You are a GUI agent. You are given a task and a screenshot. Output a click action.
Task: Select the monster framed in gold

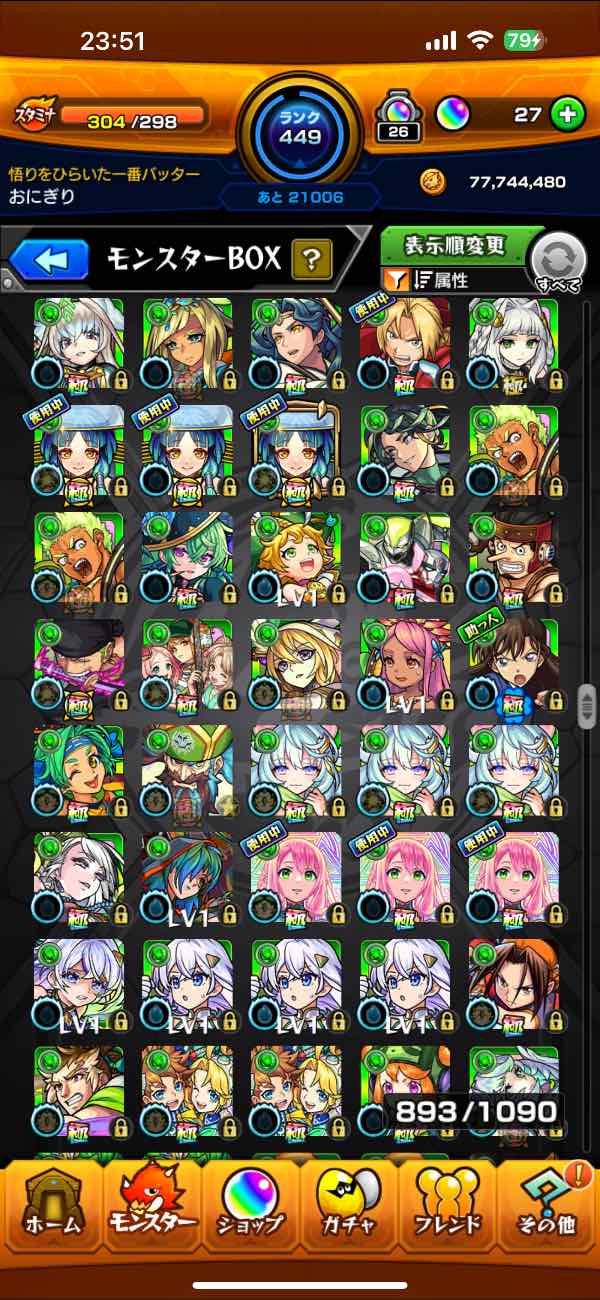click(x=296, y=451)
